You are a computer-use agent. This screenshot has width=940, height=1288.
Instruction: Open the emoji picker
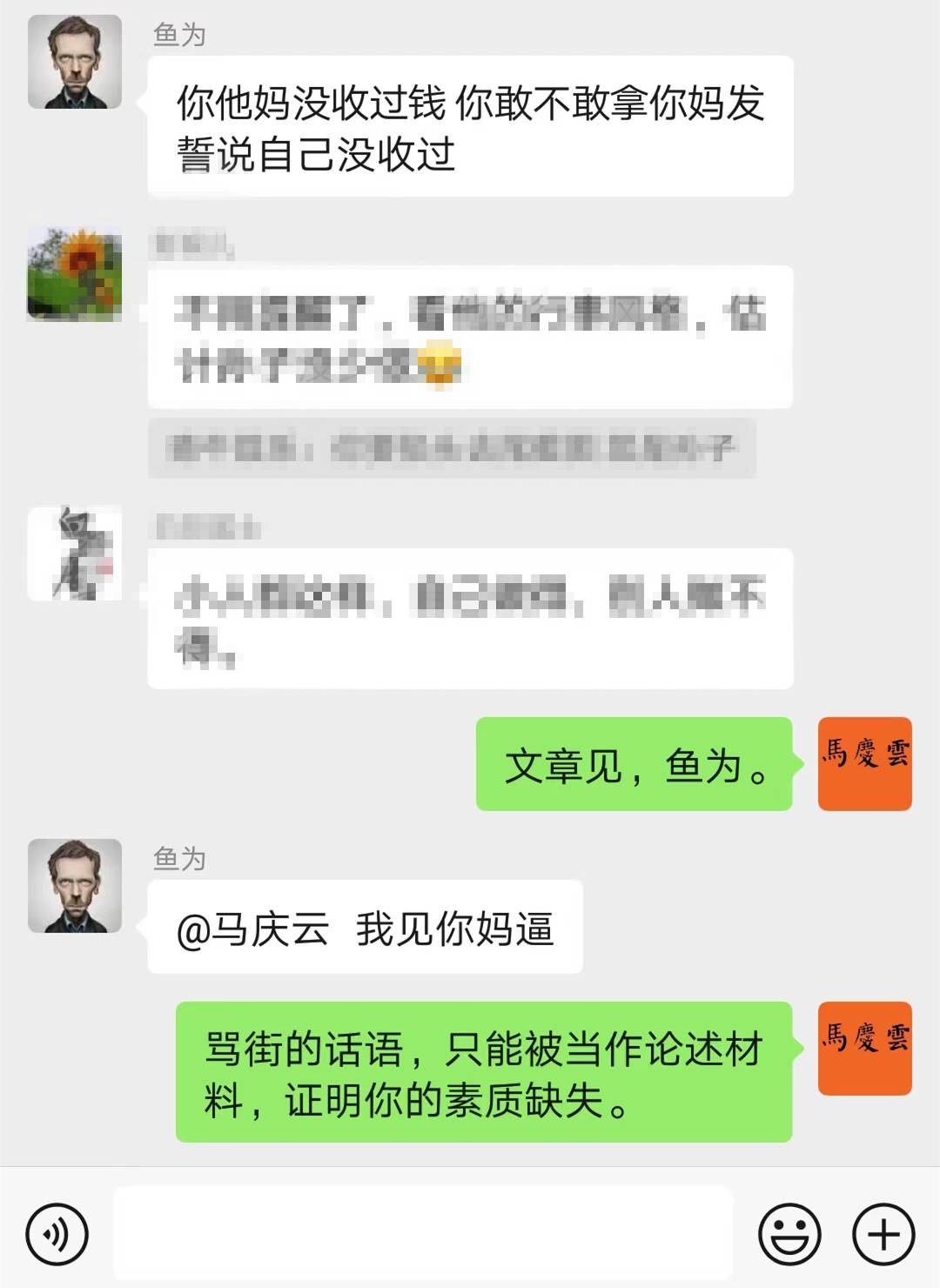click(789, 1234)
